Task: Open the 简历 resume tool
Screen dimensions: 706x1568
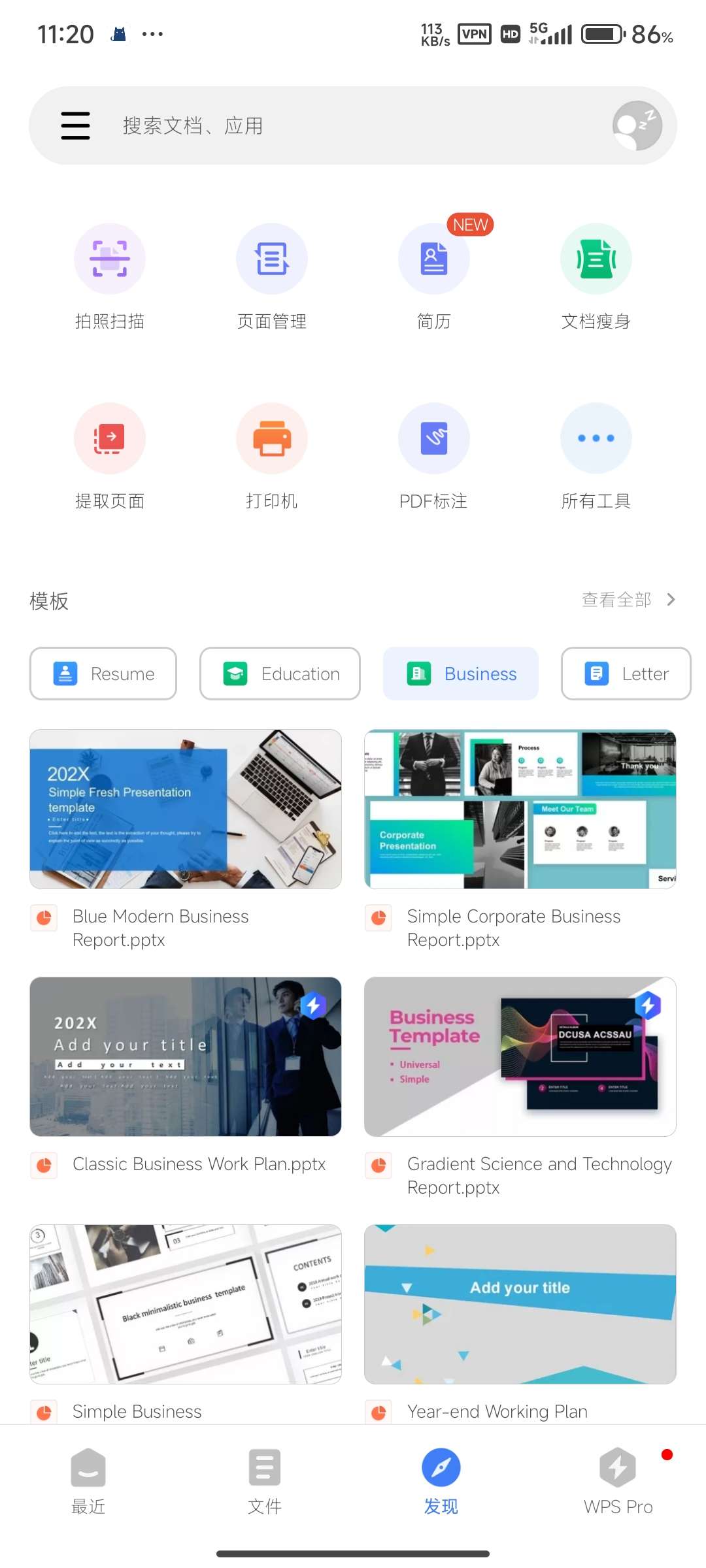Action: pos(433,259)
